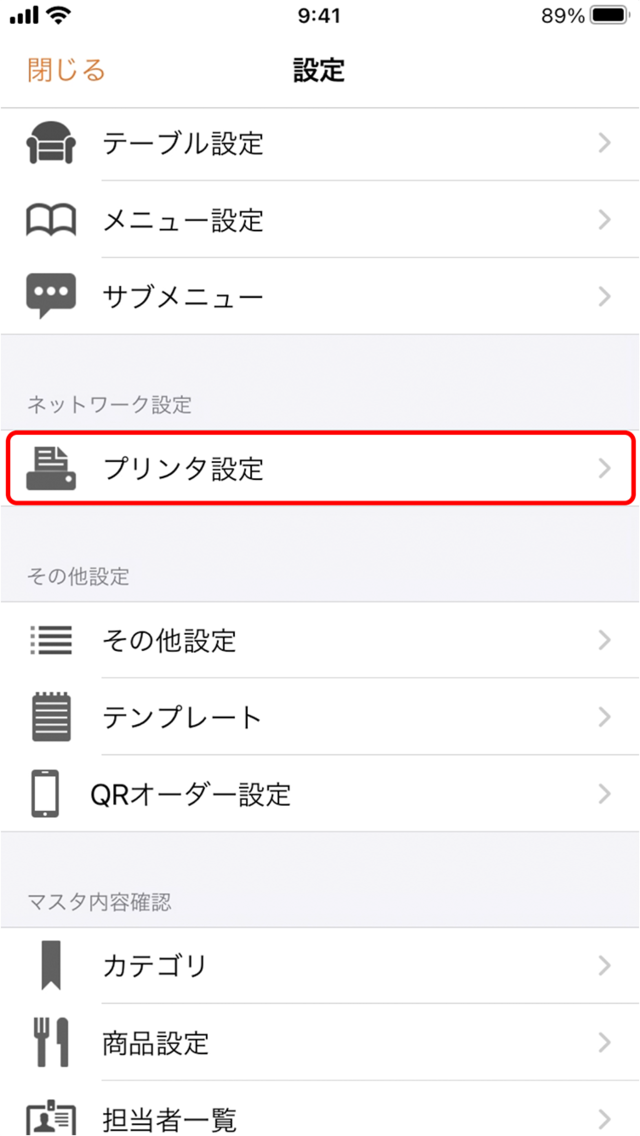The width and height of the screenshot is (640, 1136).
Task: Open その他設定 row
Action: pos(320,640)
